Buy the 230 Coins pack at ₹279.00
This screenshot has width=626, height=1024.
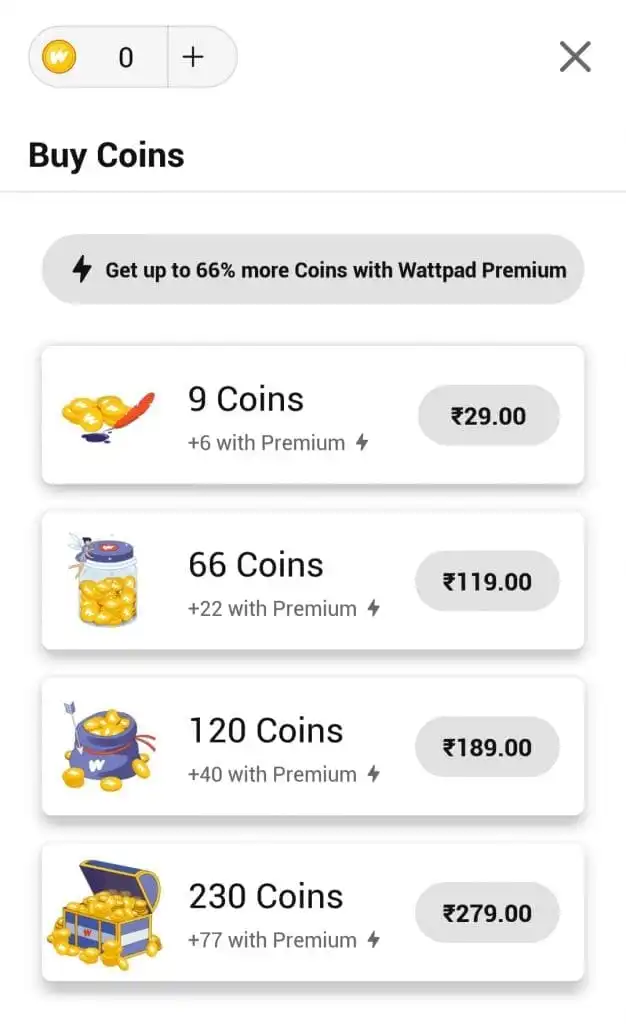click(x=488, y=913)
